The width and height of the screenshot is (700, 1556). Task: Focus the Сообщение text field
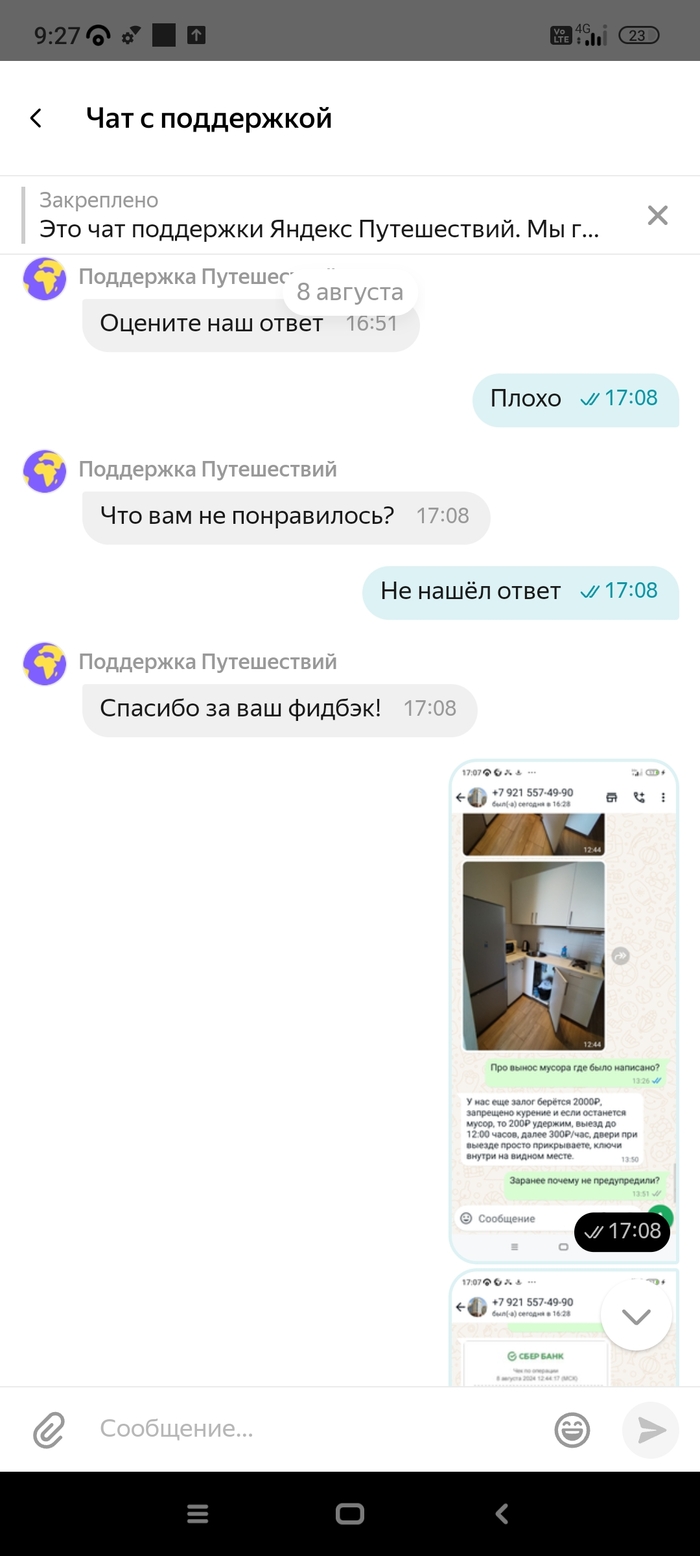[310, 1429]
